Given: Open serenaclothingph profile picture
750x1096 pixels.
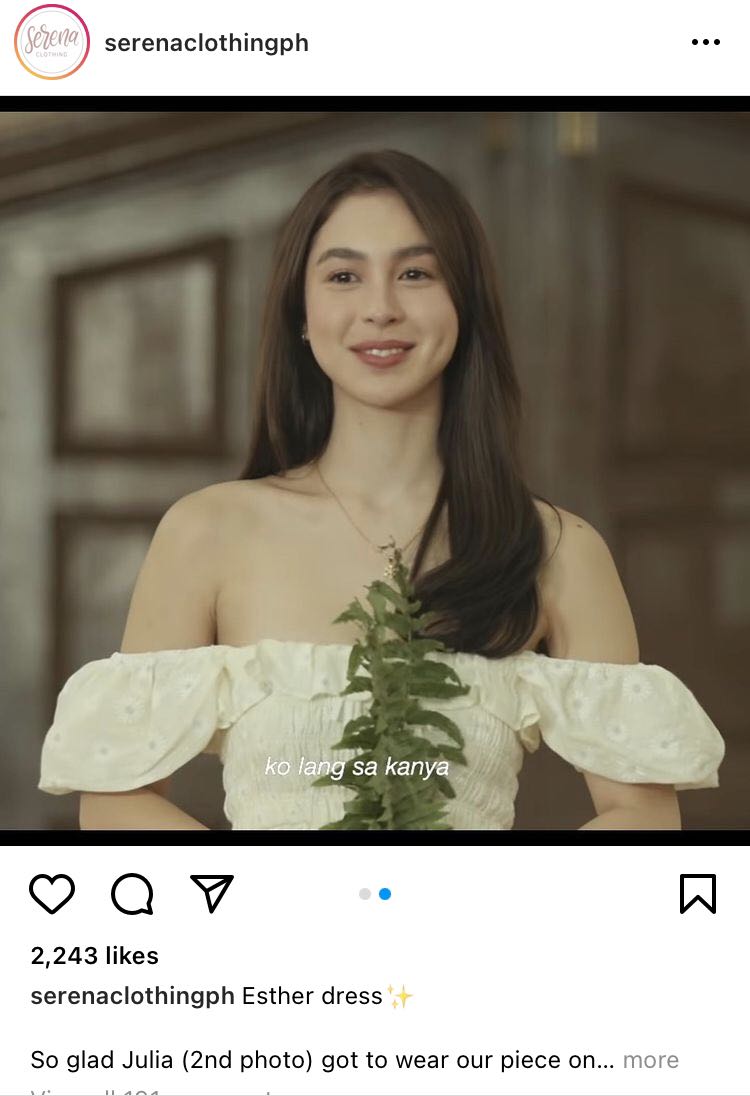Looking at the screenshot, I should tap(52, 42).
